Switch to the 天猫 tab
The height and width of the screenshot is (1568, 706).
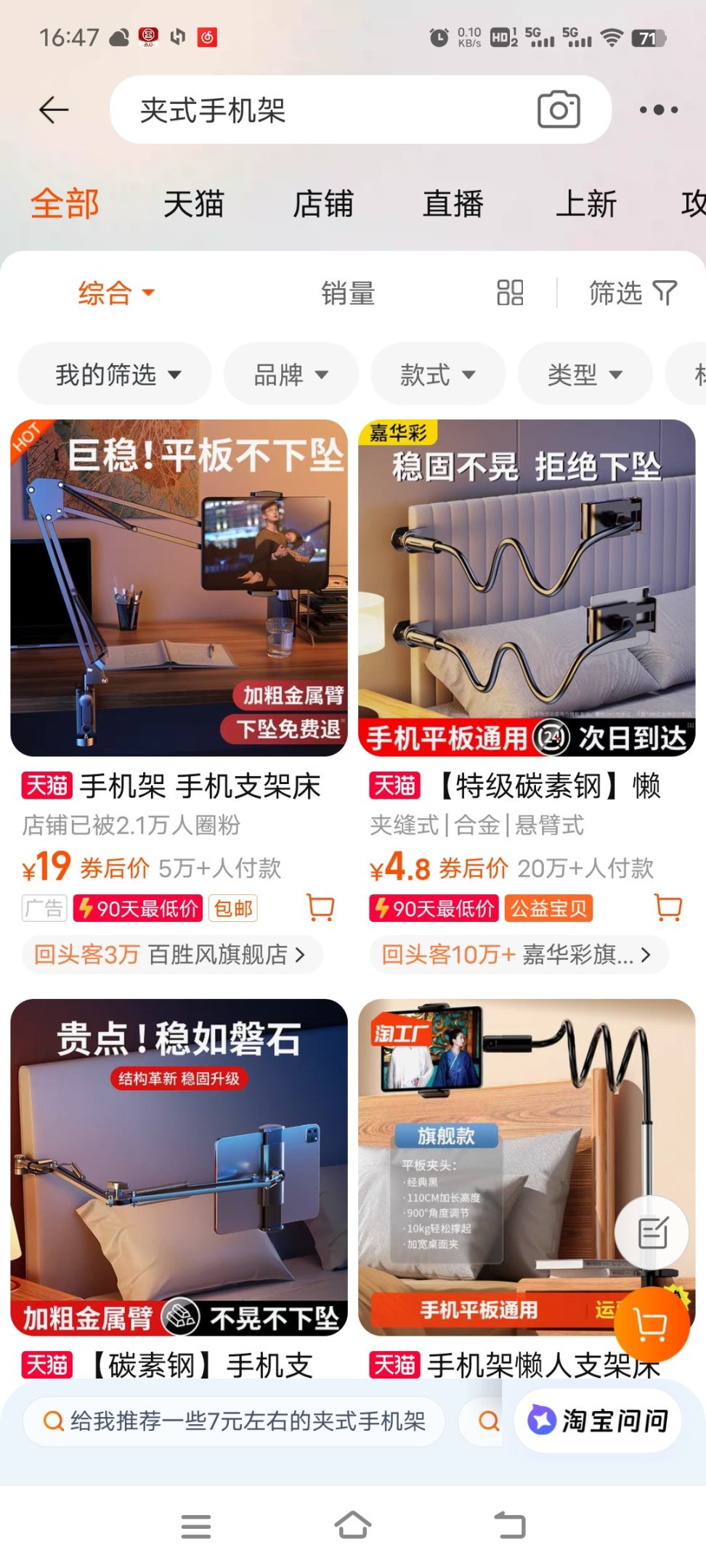[193, 204]
